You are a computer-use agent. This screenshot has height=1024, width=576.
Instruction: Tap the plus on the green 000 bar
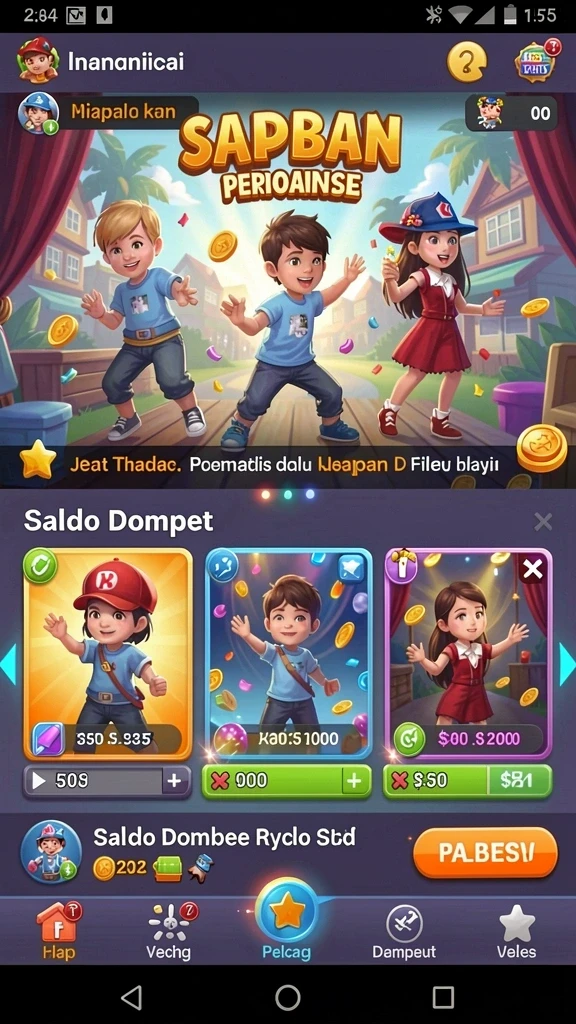coord(355,781)
